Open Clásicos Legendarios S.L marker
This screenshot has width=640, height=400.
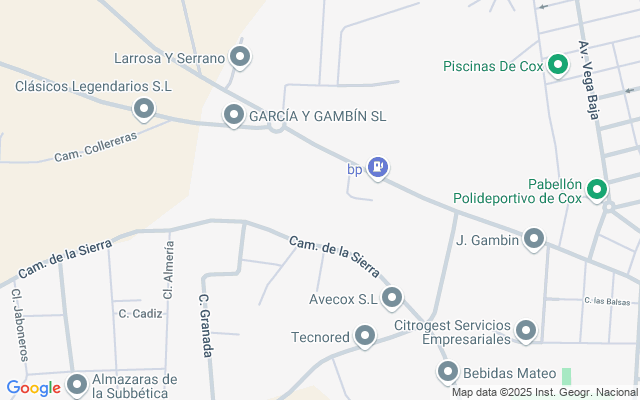coord(144,108)
